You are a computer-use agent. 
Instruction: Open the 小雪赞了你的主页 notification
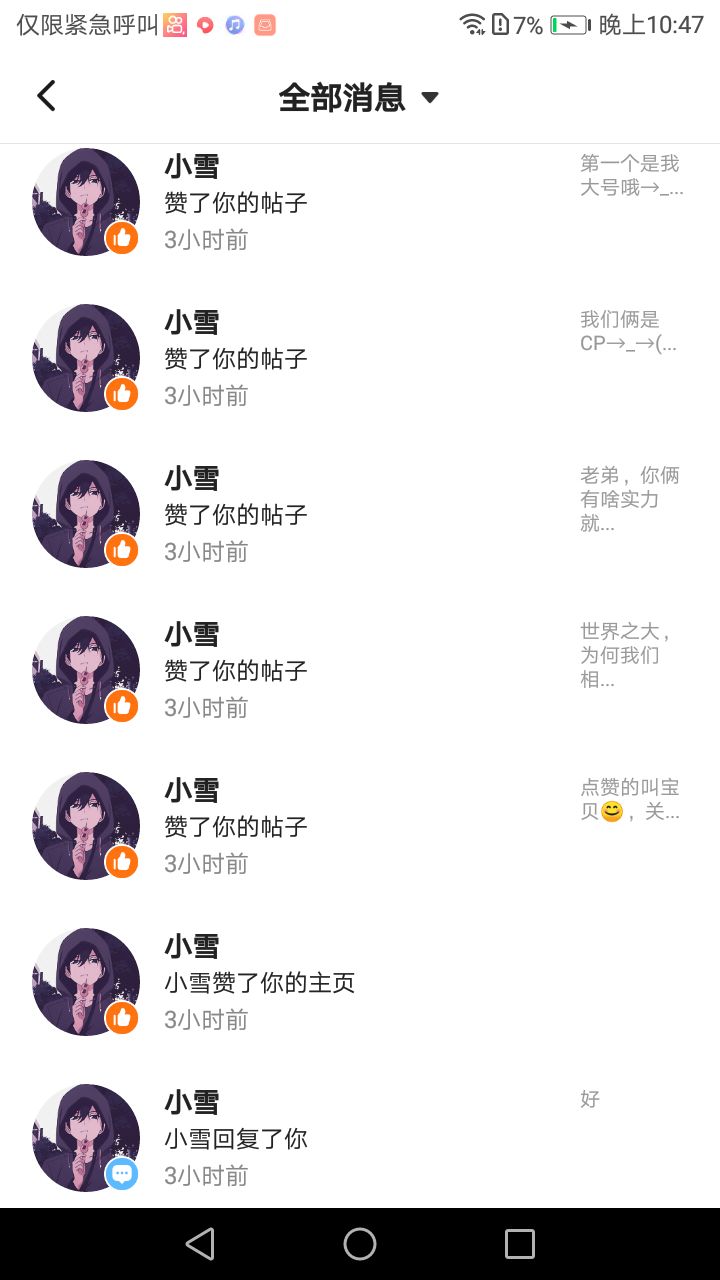[x=360, y=982]
